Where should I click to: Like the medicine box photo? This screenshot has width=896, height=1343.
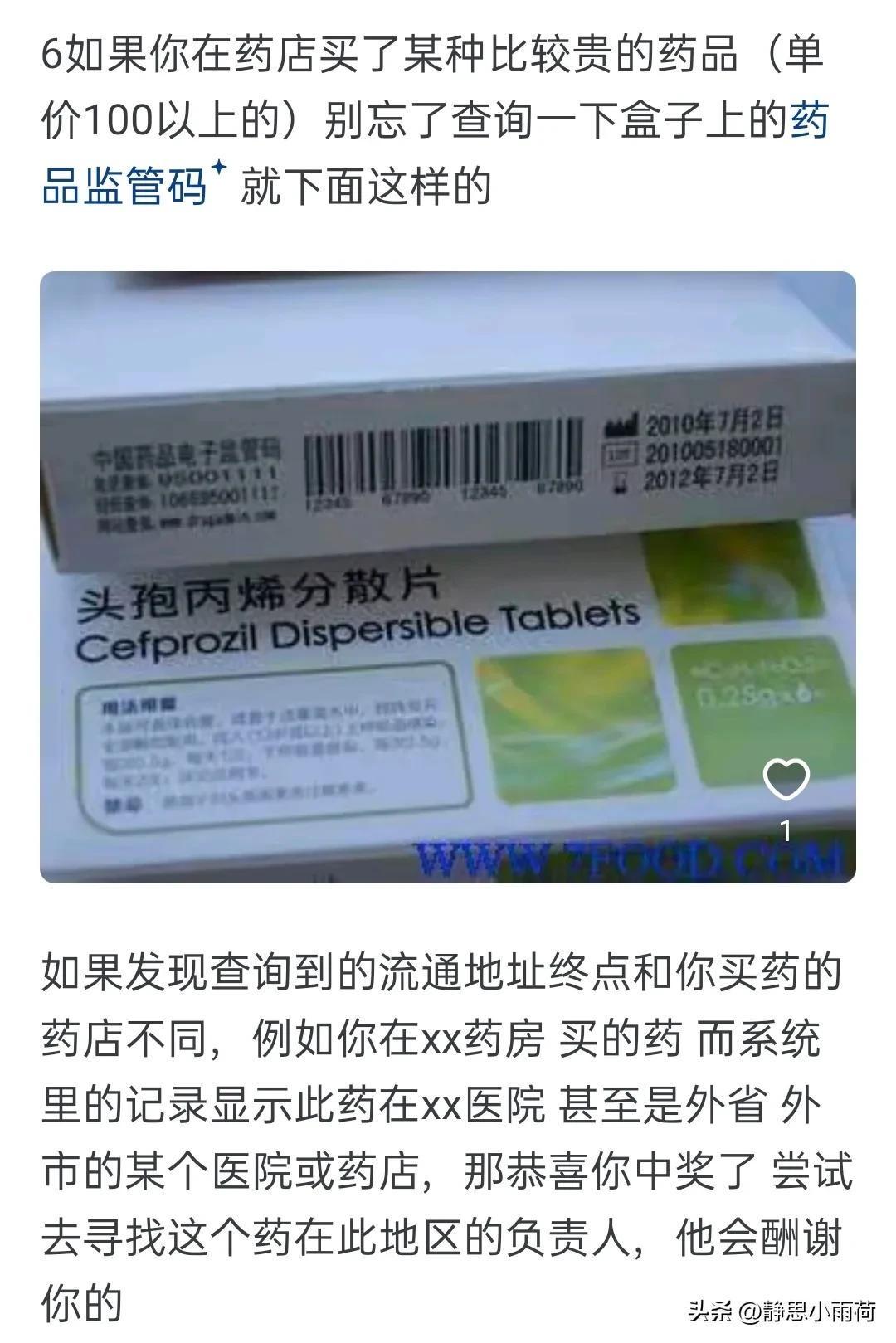785,780
